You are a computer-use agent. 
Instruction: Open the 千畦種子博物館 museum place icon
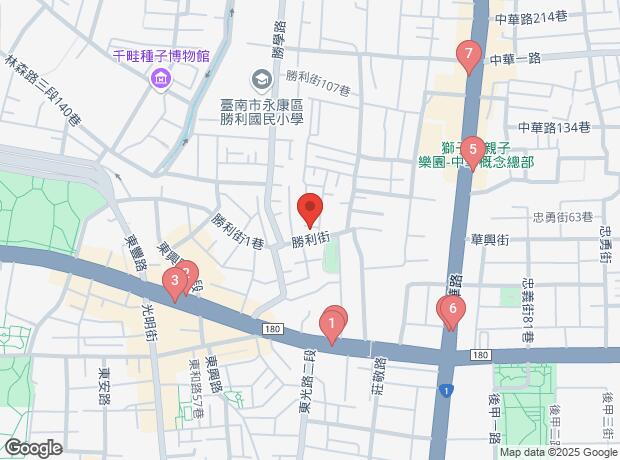[x=160, y=78]
